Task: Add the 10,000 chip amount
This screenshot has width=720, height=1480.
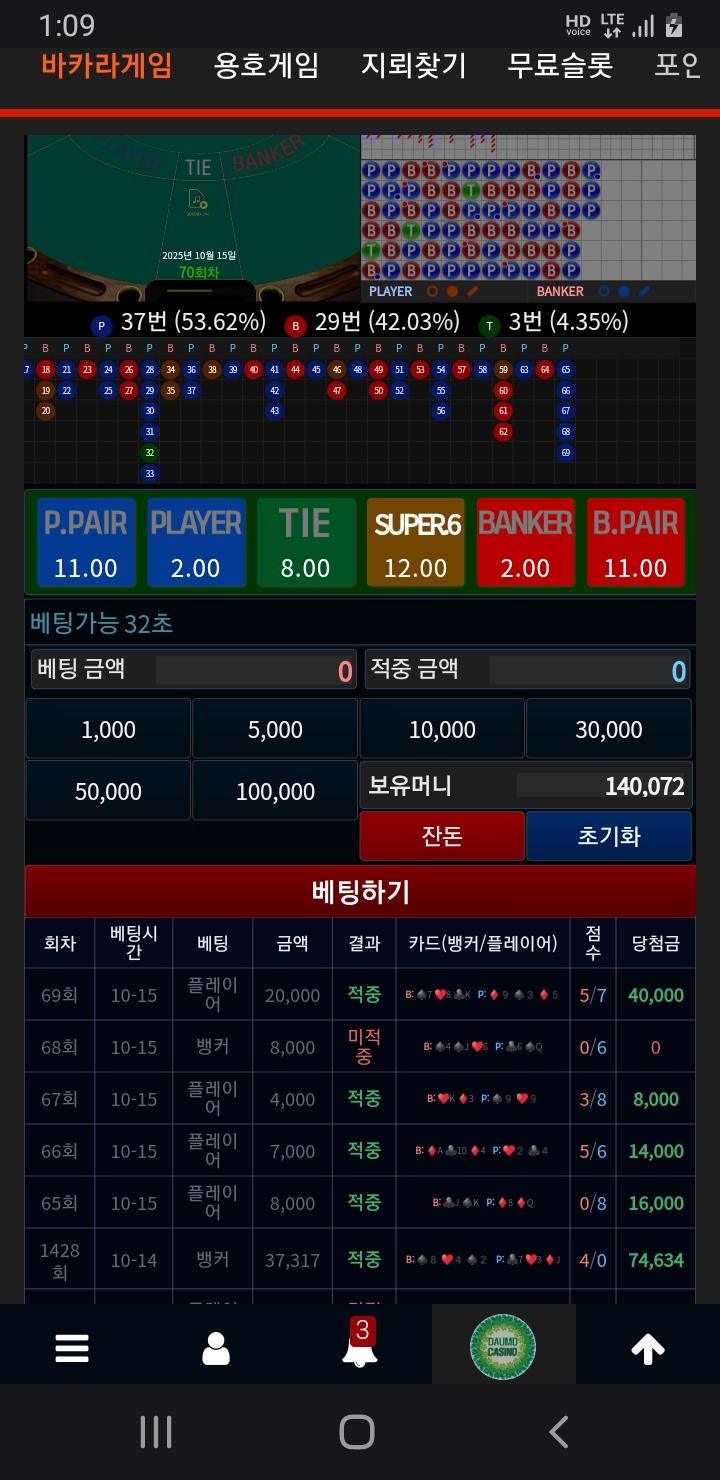Action: coord(442,729)
